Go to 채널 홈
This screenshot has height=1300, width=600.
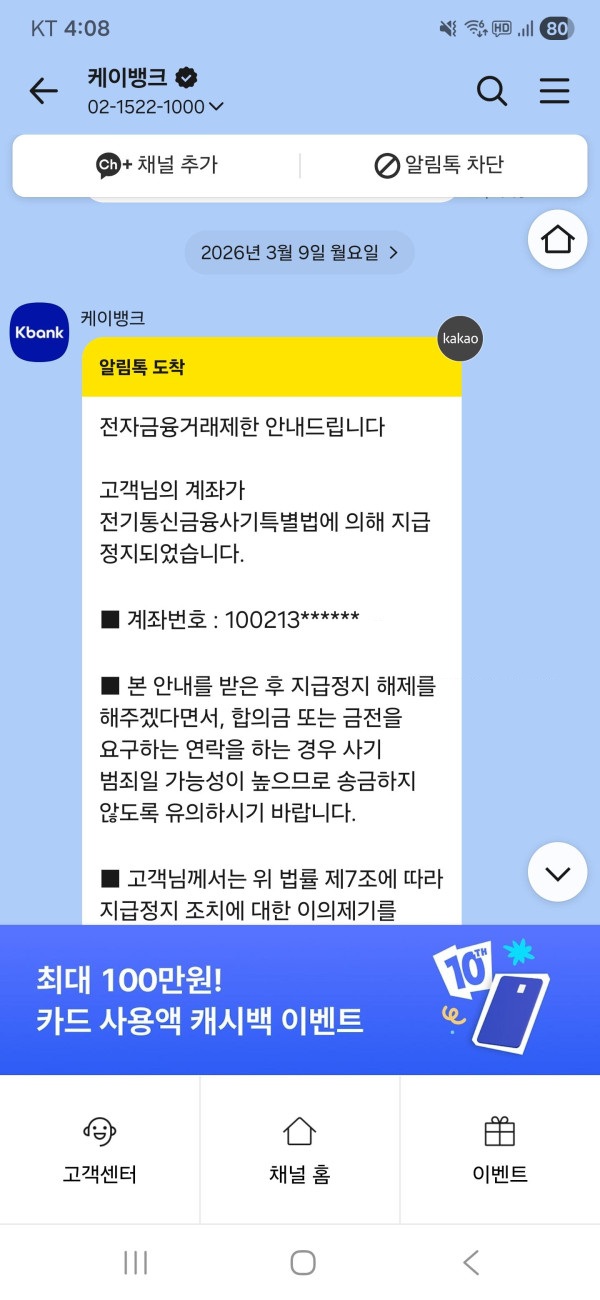(299, 1150)
